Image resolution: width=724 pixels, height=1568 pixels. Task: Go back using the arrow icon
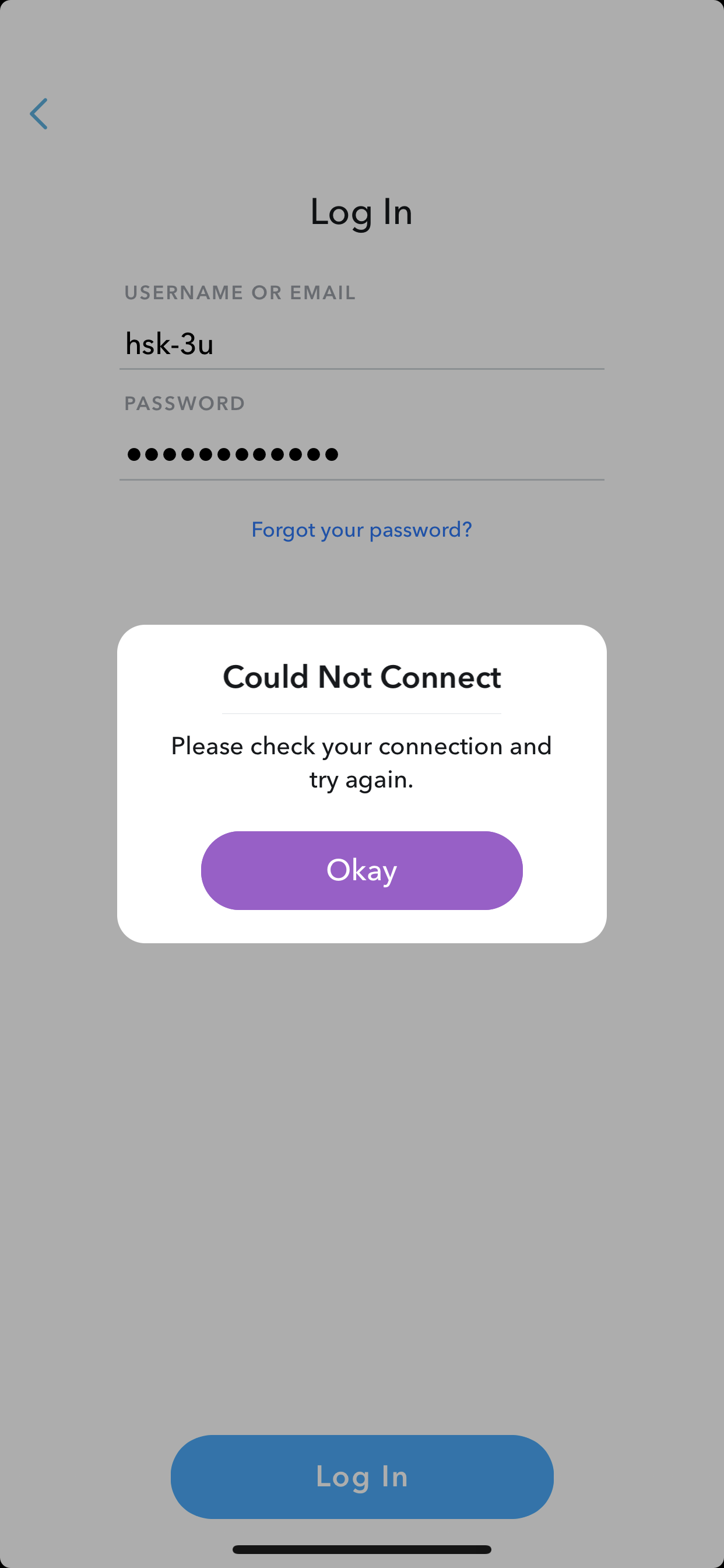pos(39,114)
